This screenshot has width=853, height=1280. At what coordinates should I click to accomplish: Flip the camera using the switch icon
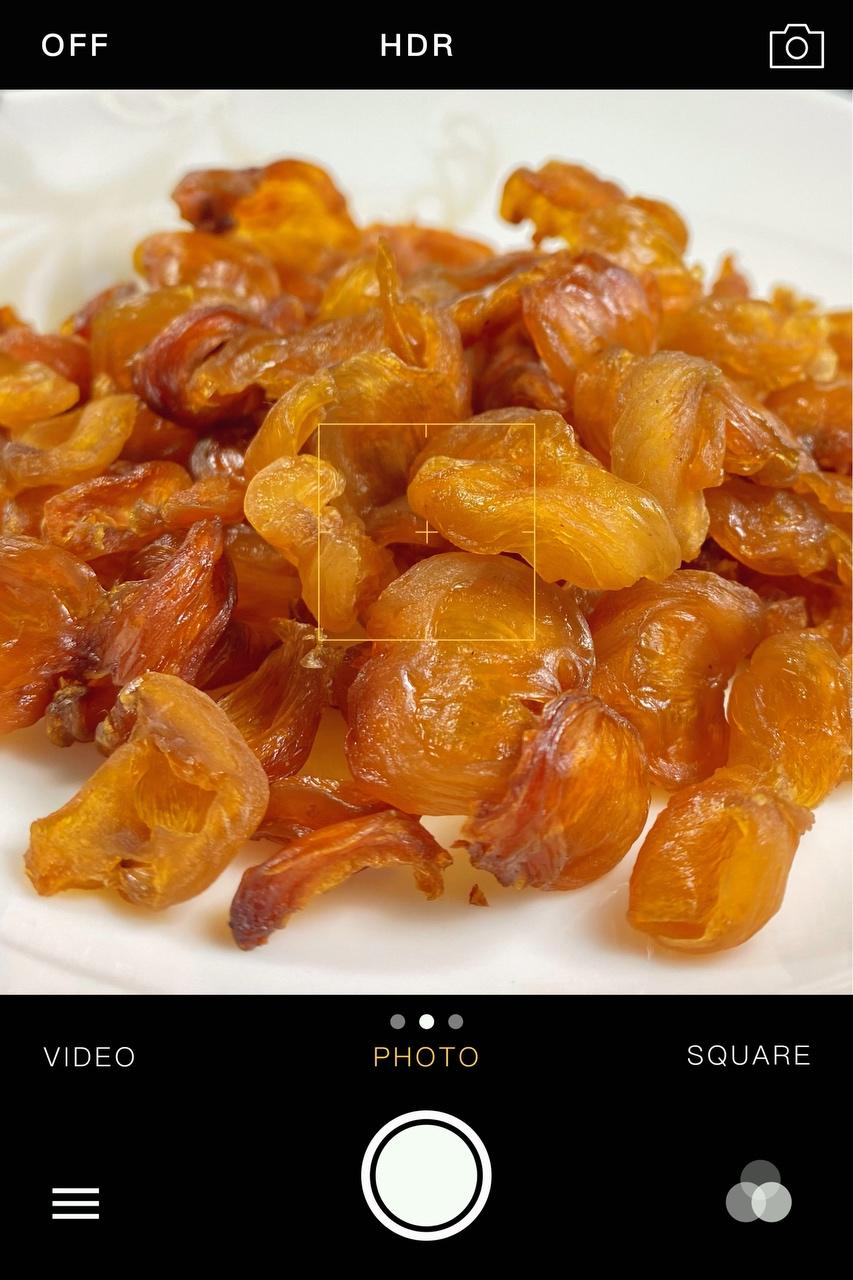click(x=796, y=46)
